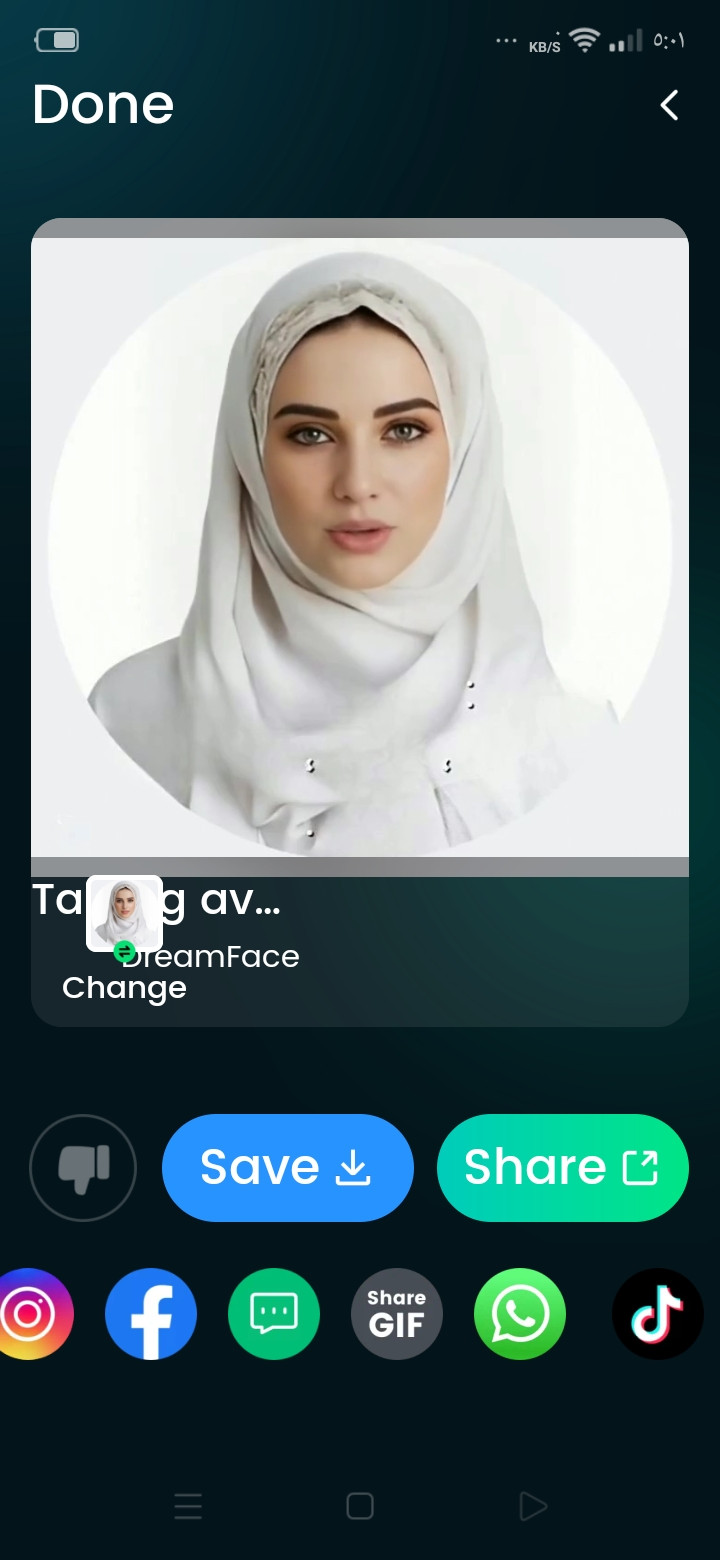Go to the system home screen
Screen dimensions: 720x1560
[360, 1506]
